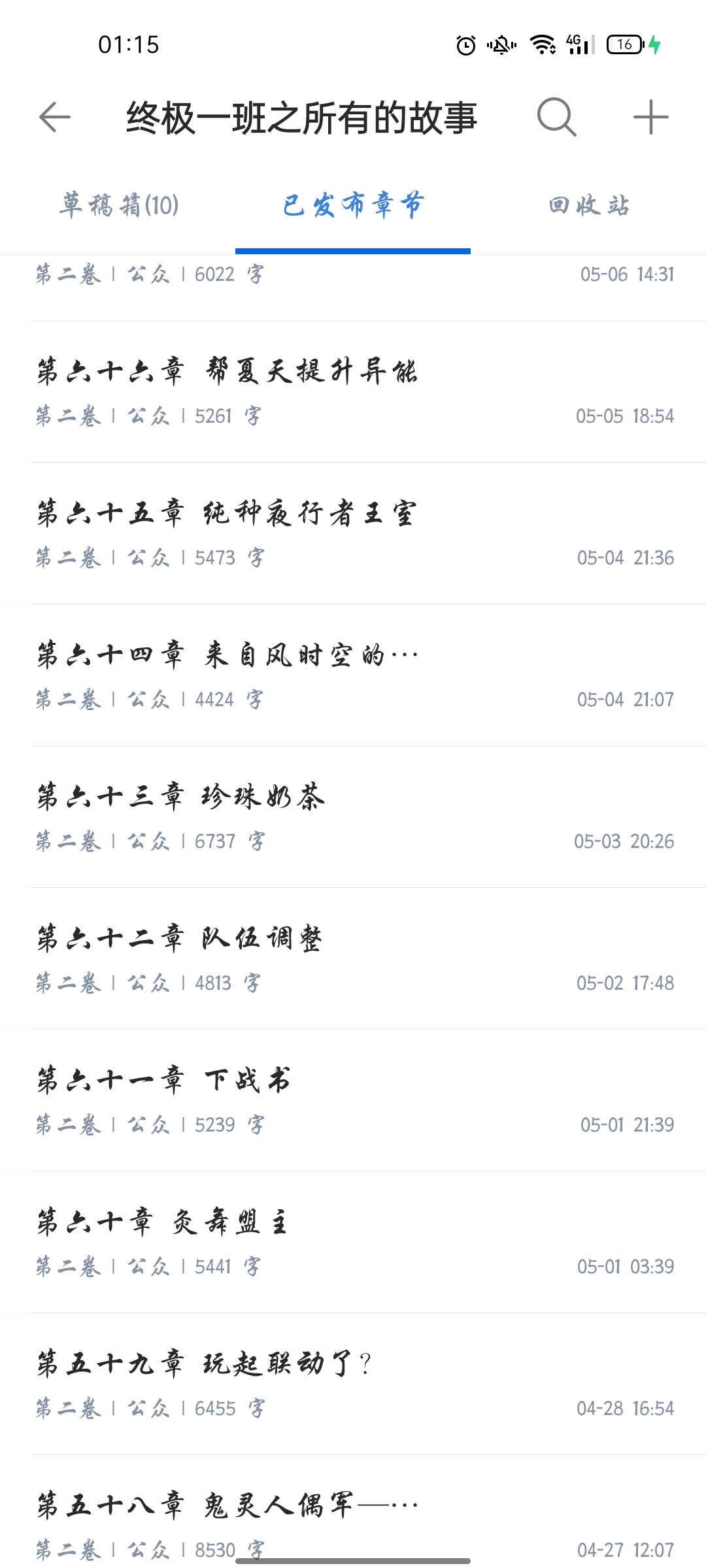Image resolution: width=706 pixels, height=1568 pixels.
Task: Add a new chapter with plus icon
Action: (x=650, y=118)
